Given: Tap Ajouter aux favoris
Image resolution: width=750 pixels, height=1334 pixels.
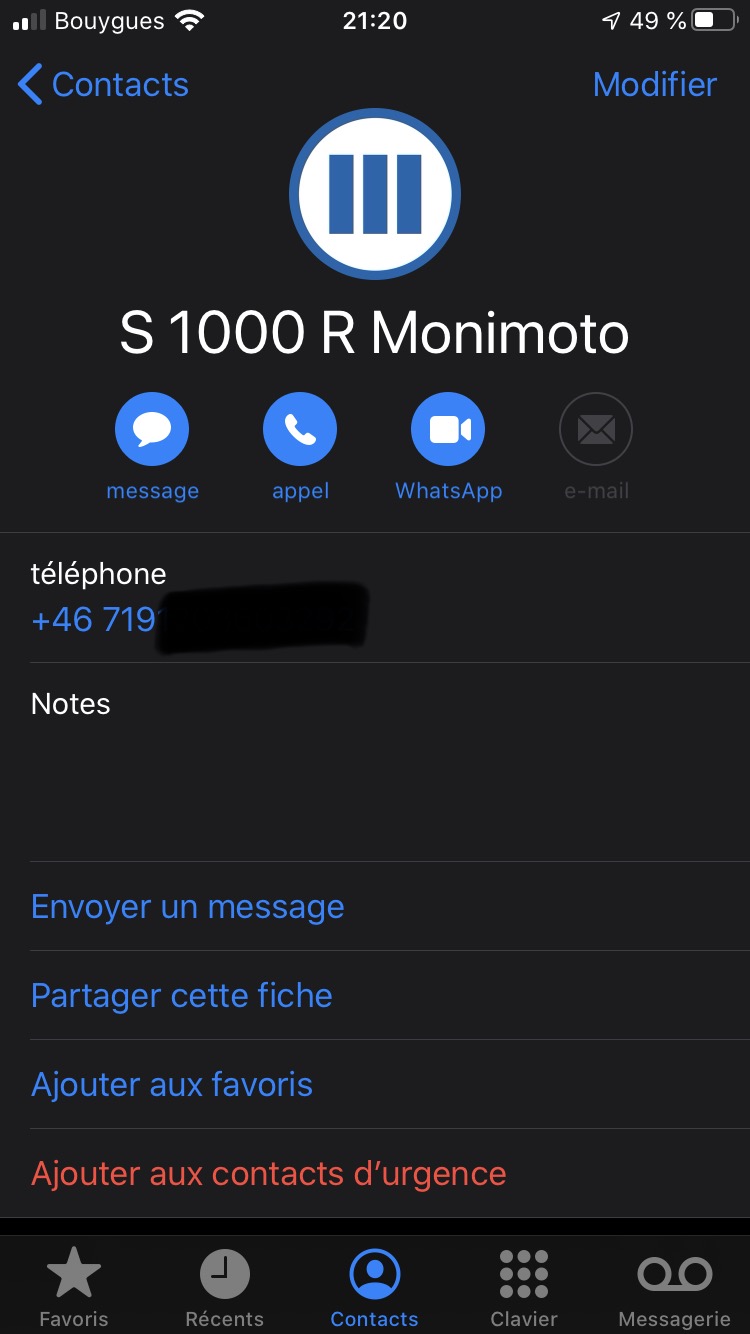Looking at the screenshot, I should click(172, 1085).
